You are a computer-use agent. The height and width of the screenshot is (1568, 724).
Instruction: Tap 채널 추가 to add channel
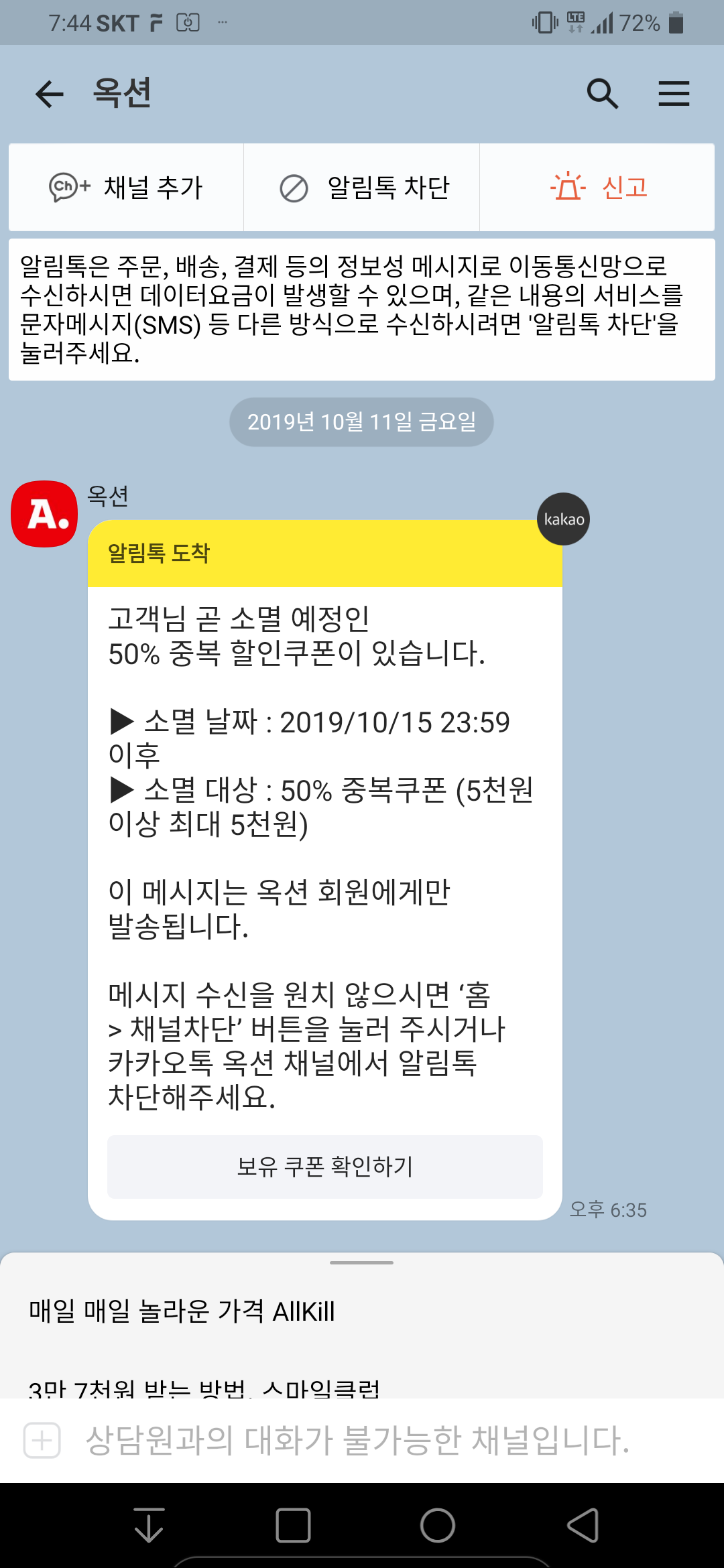126,188
